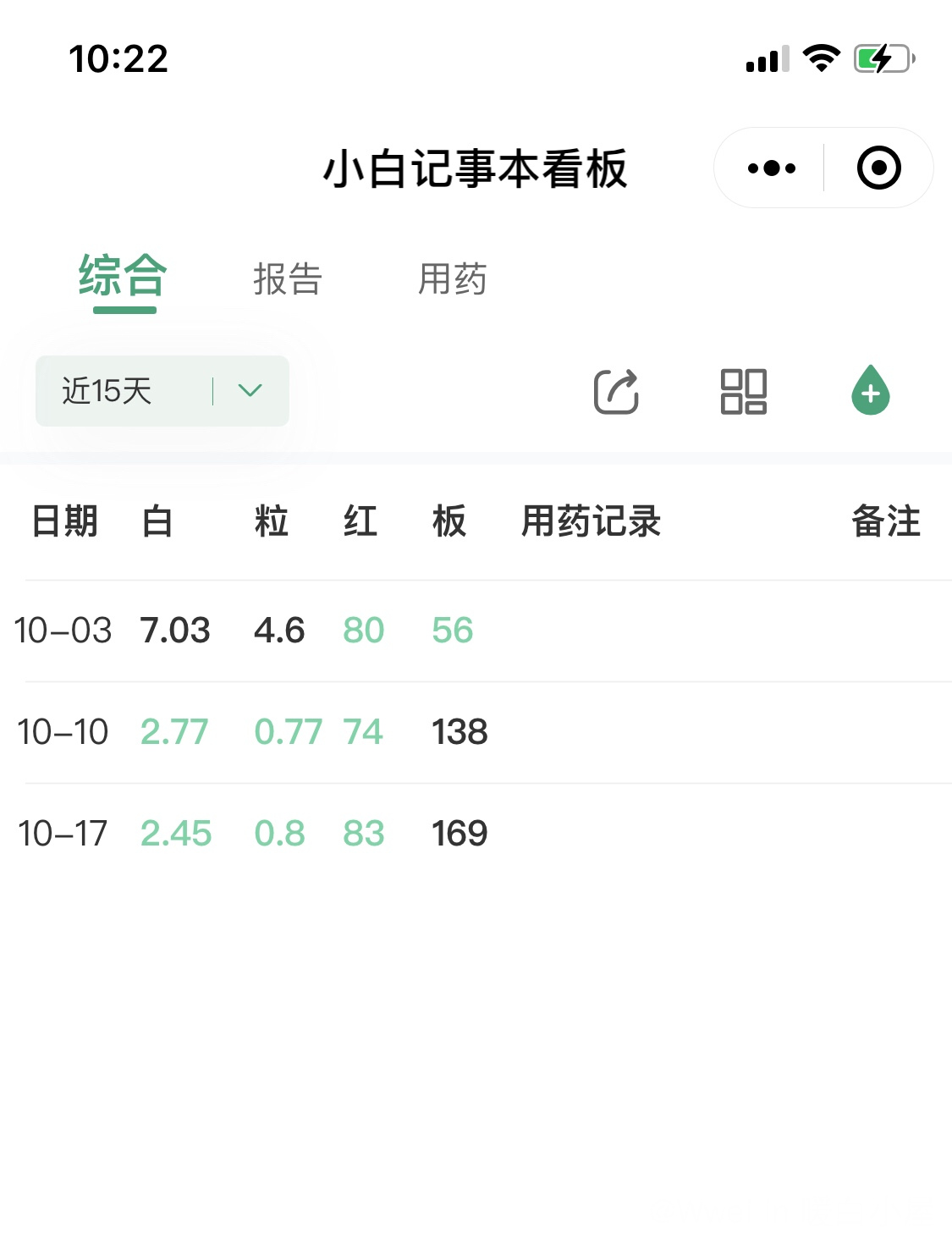Image resolution: width=952 pixels, height=1245 pixels.
Task: Expand the 近15天 date range dropdown
Action: [162, 391]
